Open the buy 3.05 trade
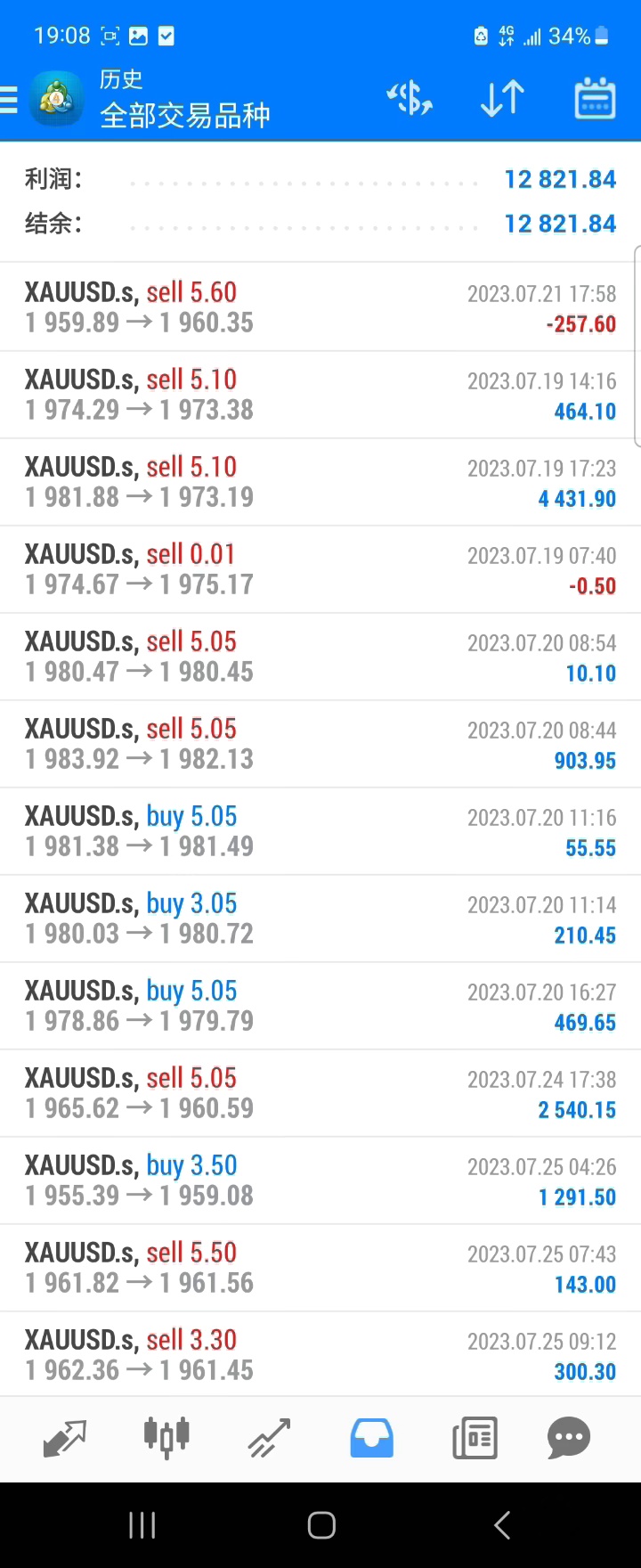This screenshot has height=1568, width=641. 320,919
